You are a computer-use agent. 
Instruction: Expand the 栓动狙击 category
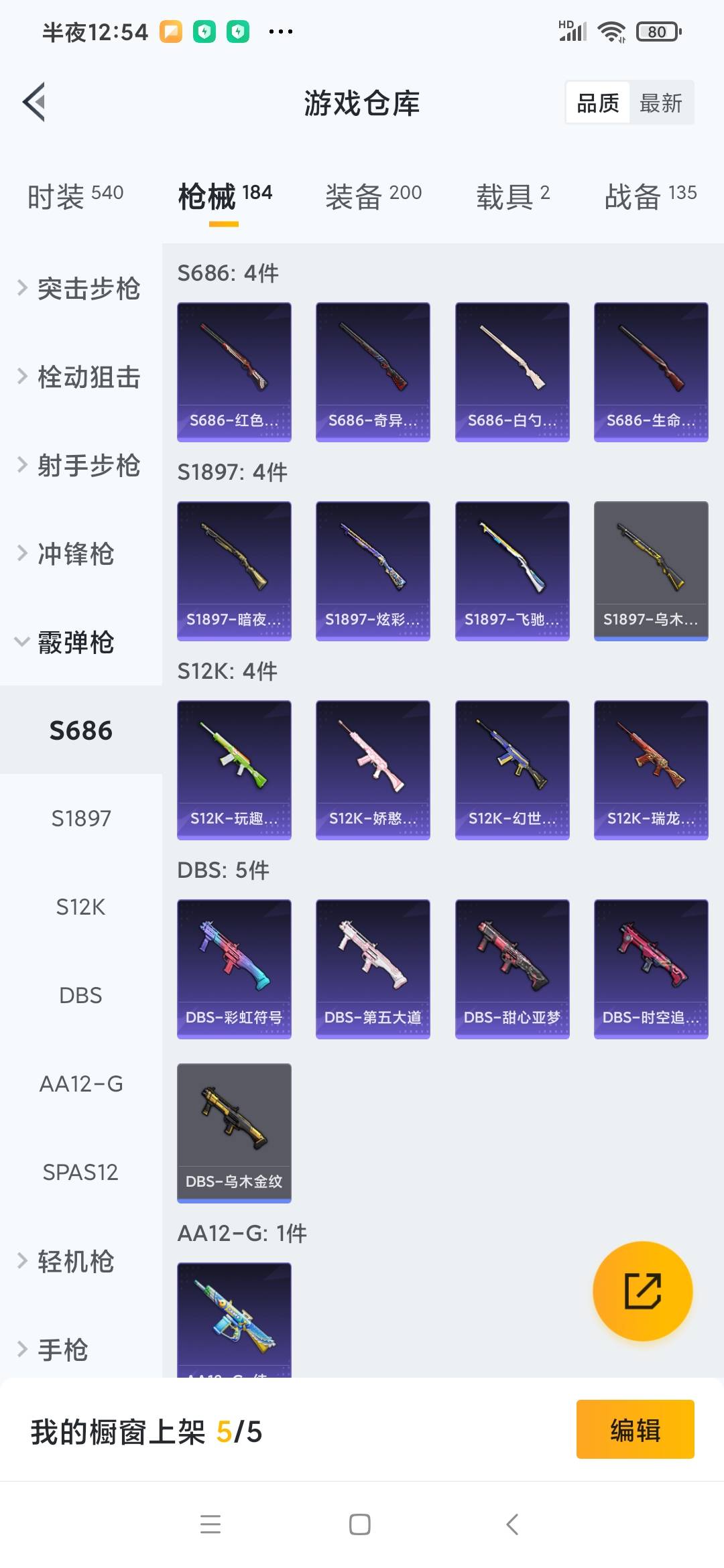80,377
